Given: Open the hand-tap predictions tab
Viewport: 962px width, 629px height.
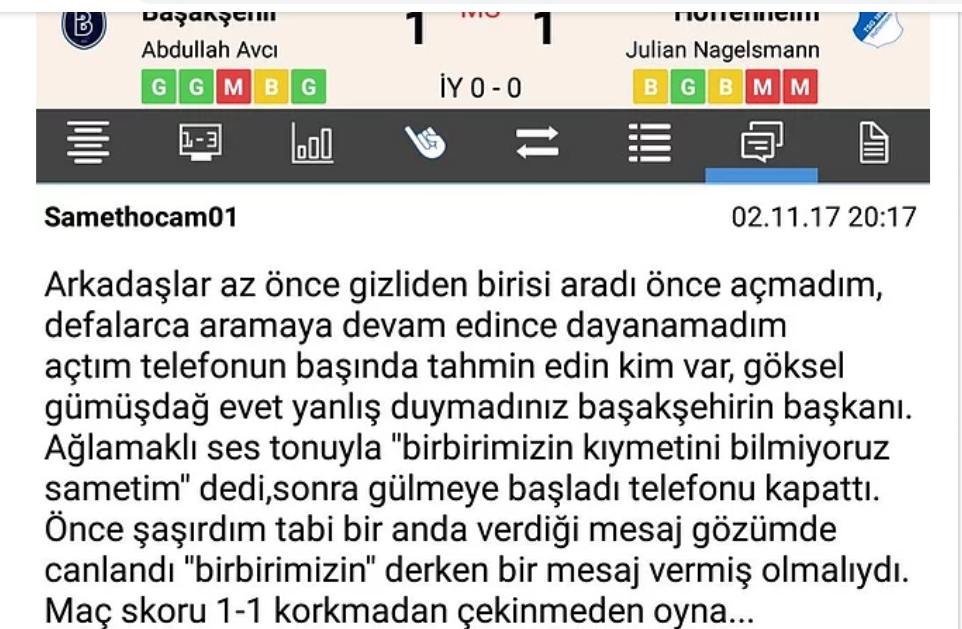Looking at the screenshot, I should point(425,146).
